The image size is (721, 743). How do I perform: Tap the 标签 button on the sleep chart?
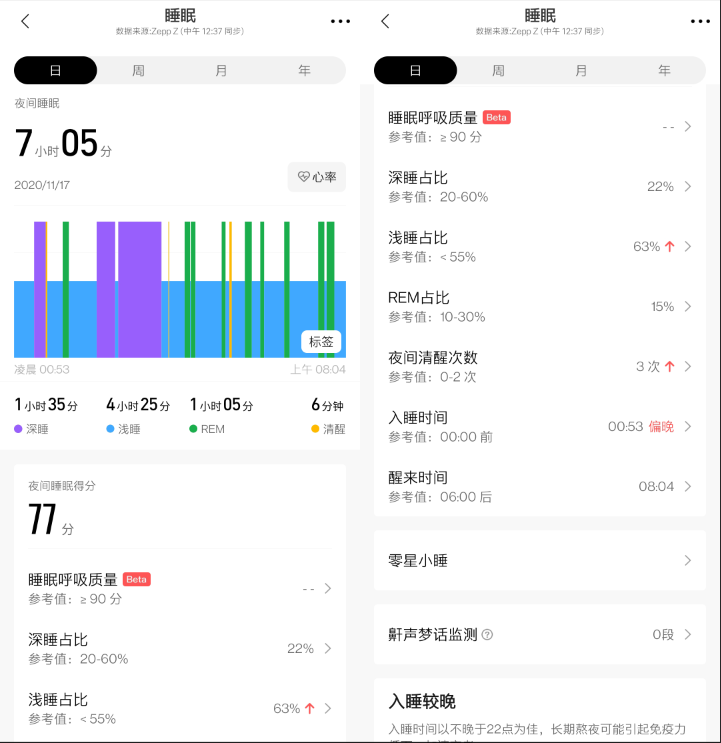tap(321, 342)
